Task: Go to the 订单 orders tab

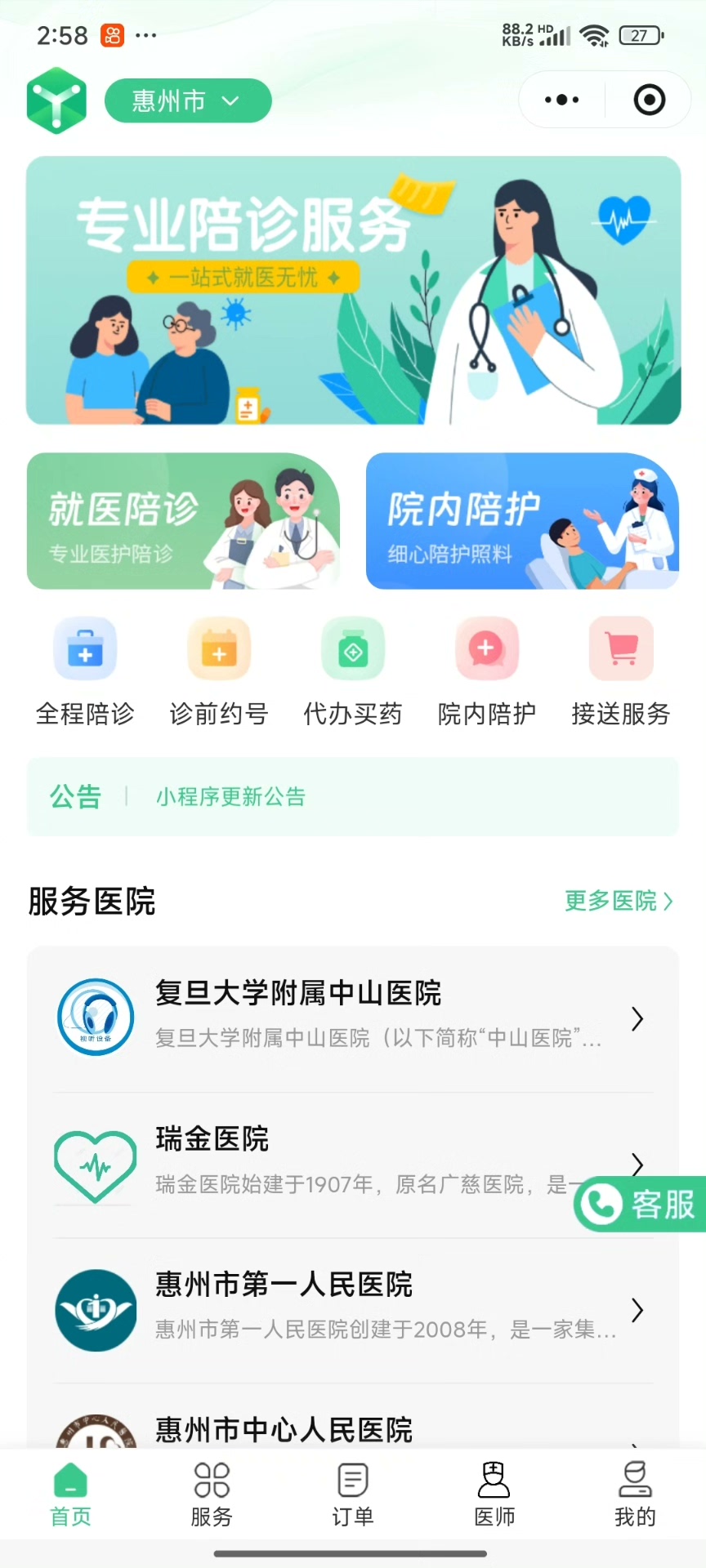Action: [353, 1494]
